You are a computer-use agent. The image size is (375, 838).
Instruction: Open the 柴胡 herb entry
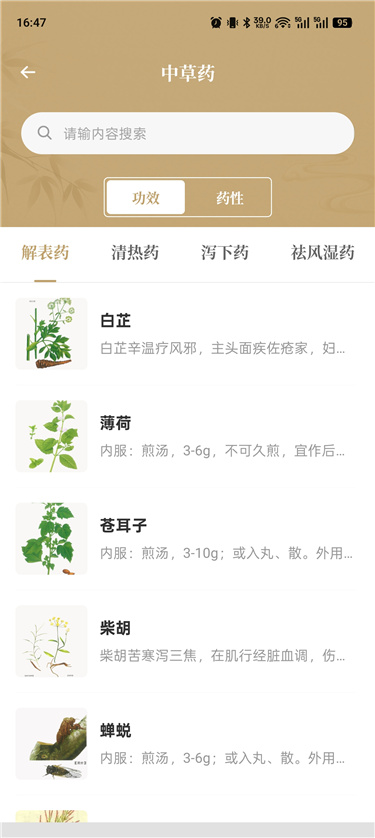point(188,641)
